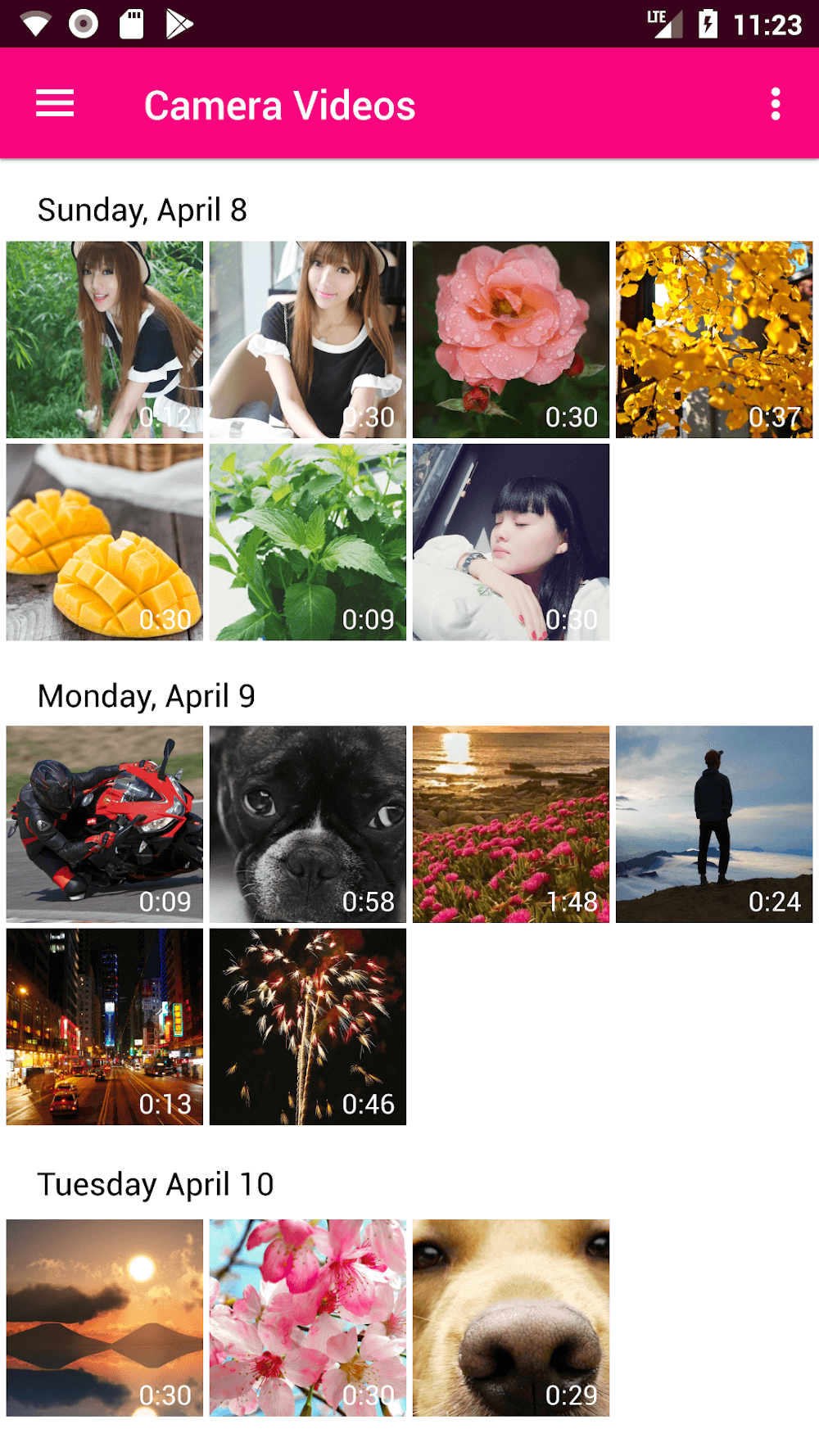The height and width of the screenshot is (1456, 819).
Task: Open the hamburger navigation drawer menu
Action: pyautogui.click(x=55, y=104)
